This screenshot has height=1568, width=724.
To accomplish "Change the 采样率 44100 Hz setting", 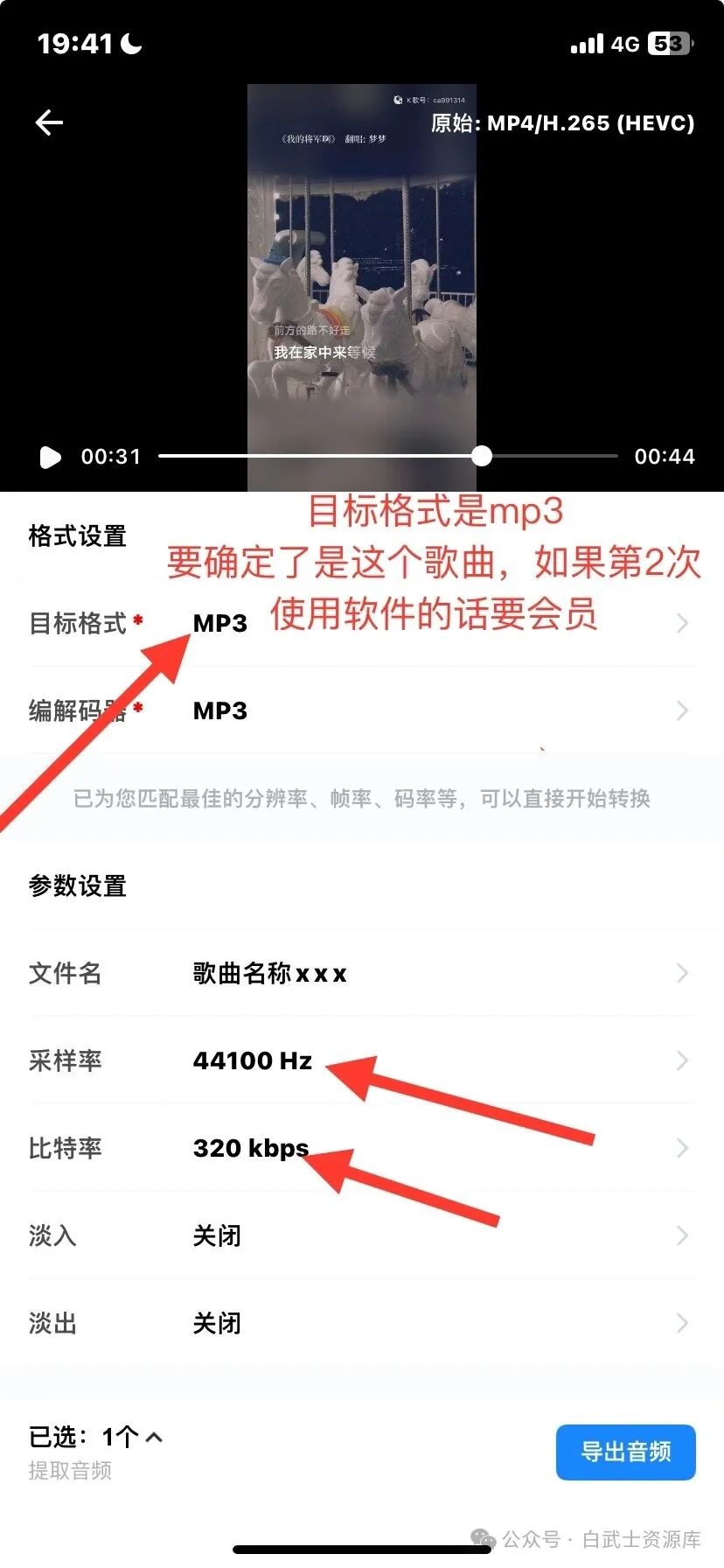I will pos(361,1060).
